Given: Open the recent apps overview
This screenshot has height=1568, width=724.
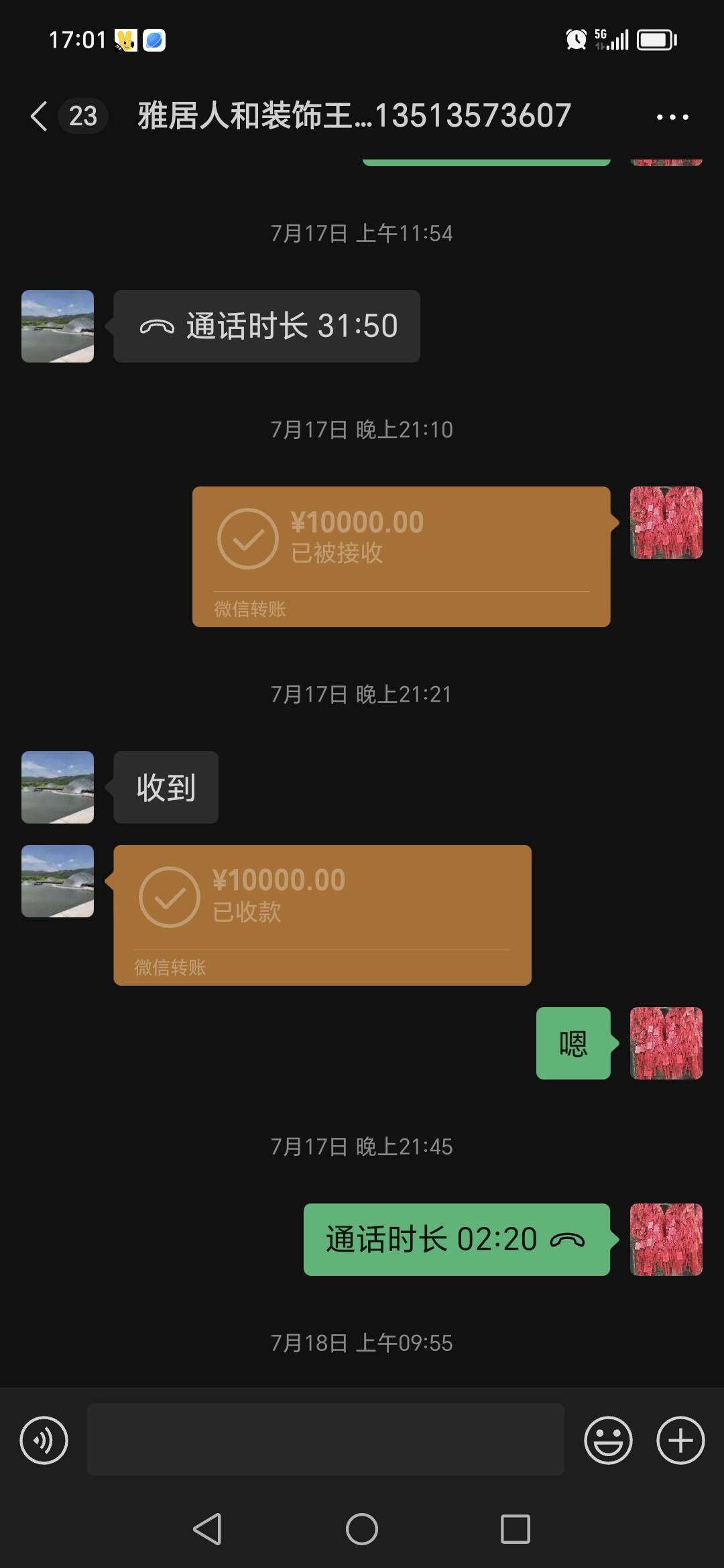Looking at the screenshot, I should coord(516,1529).
